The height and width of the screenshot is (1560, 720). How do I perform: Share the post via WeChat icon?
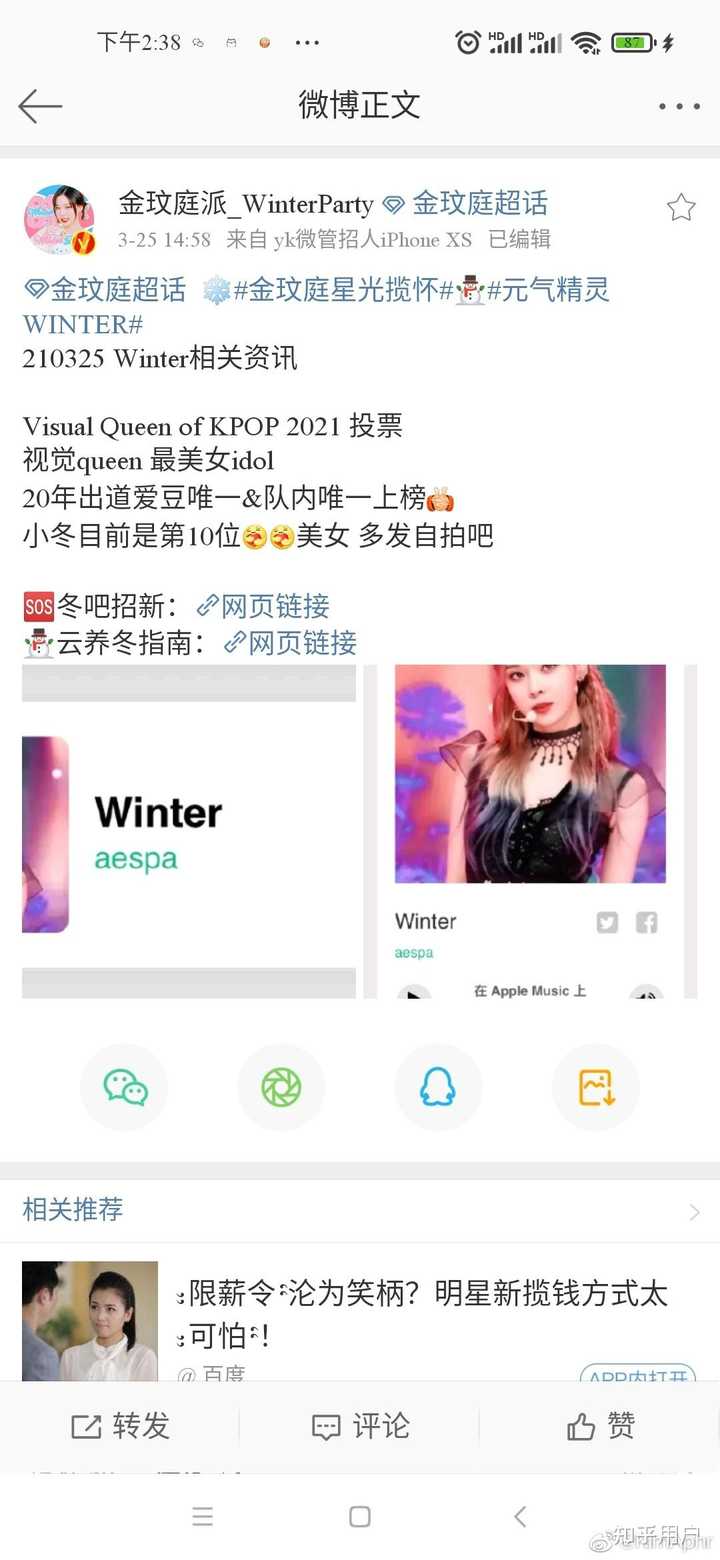124,1086
